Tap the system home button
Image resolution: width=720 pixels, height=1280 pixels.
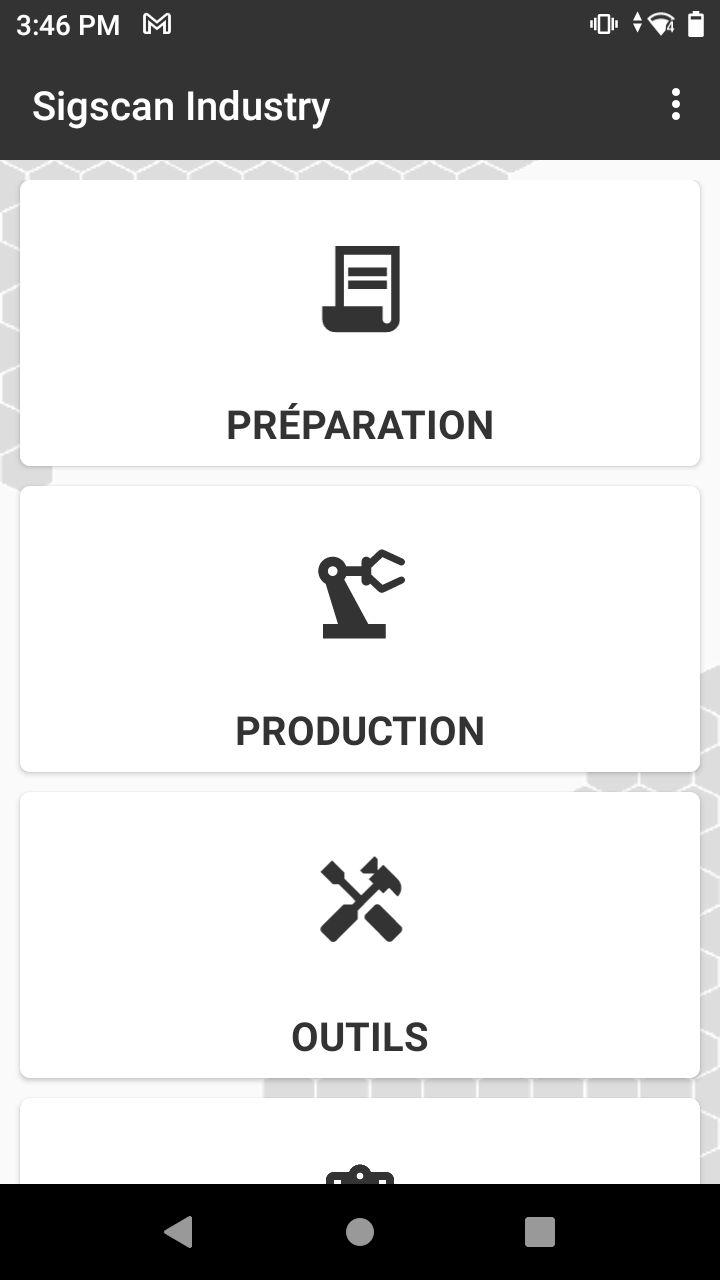point(360,1232)
